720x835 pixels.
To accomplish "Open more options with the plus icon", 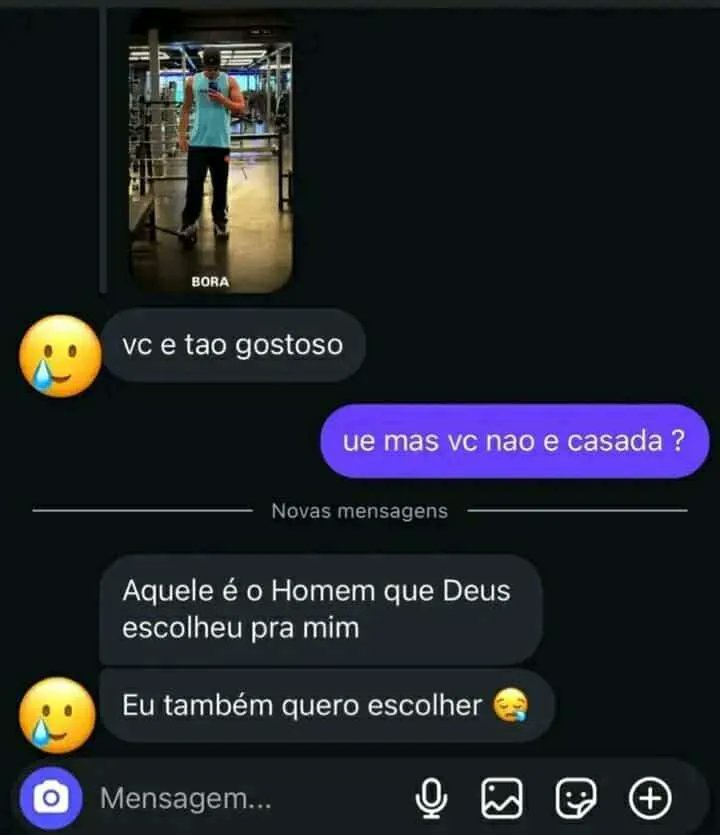I will (650, 798).
